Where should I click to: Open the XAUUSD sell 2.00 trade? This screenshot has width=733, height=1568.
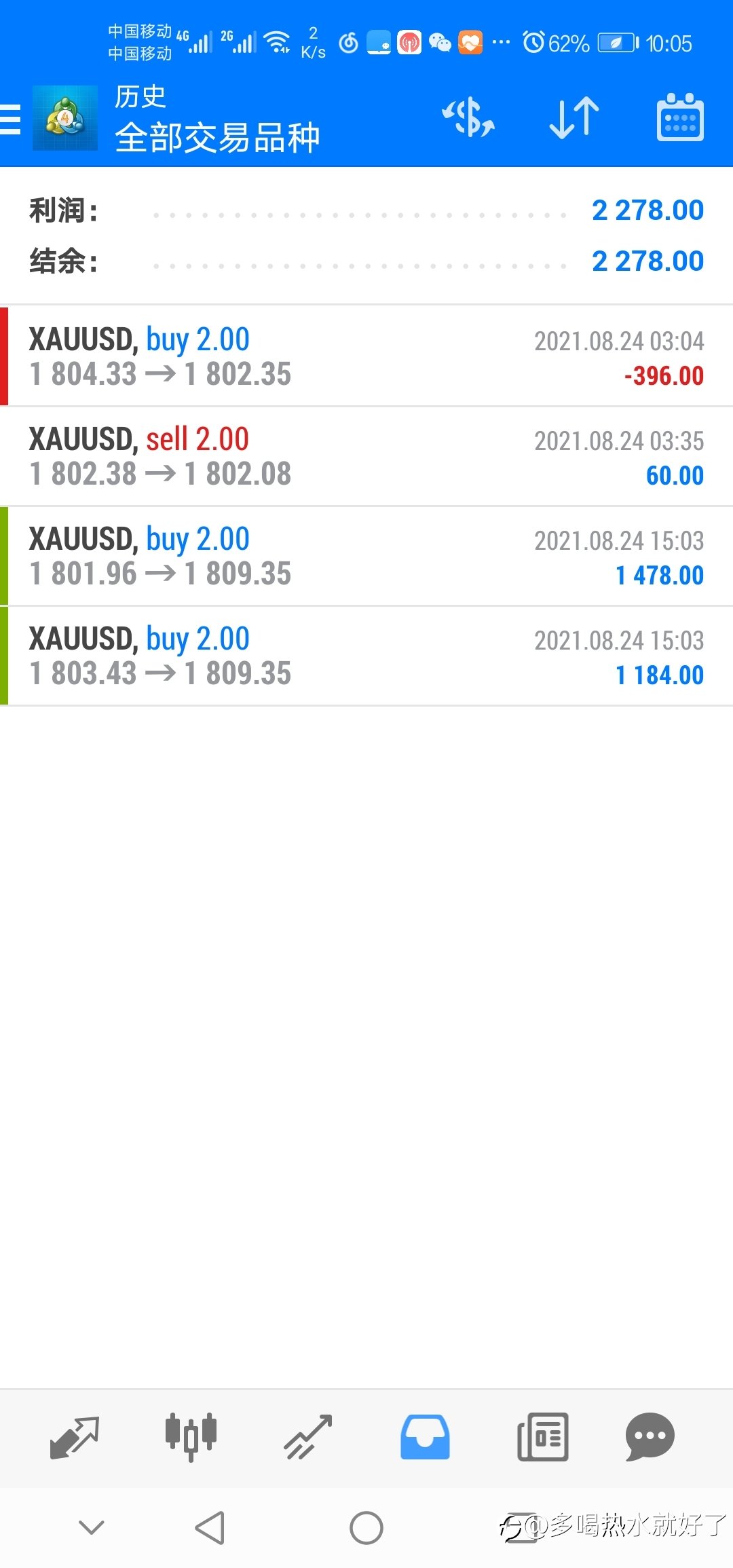[x=366, y=456]
